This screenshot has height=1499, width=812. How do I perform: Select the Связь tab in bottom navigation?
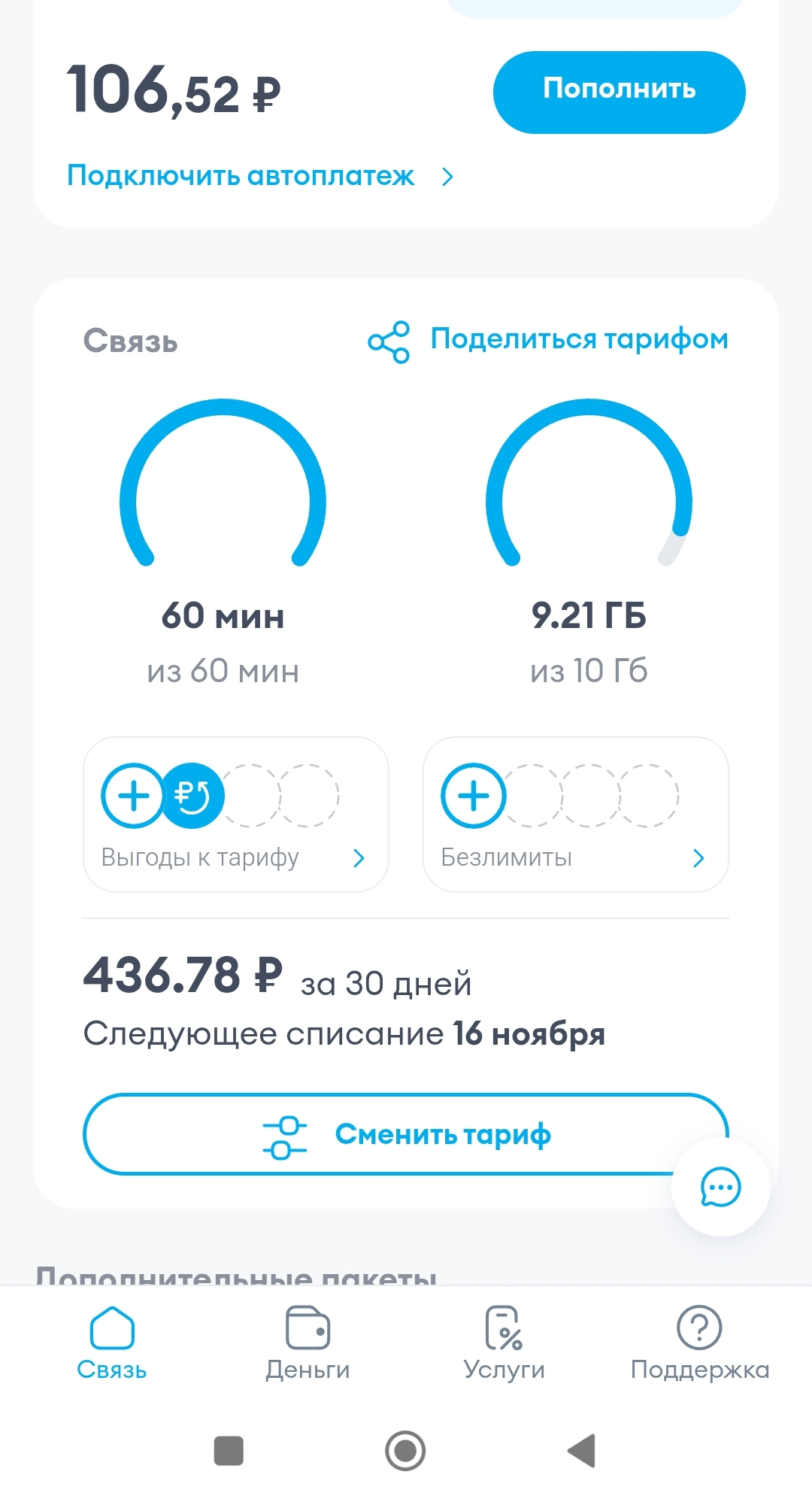[112, 1344]
